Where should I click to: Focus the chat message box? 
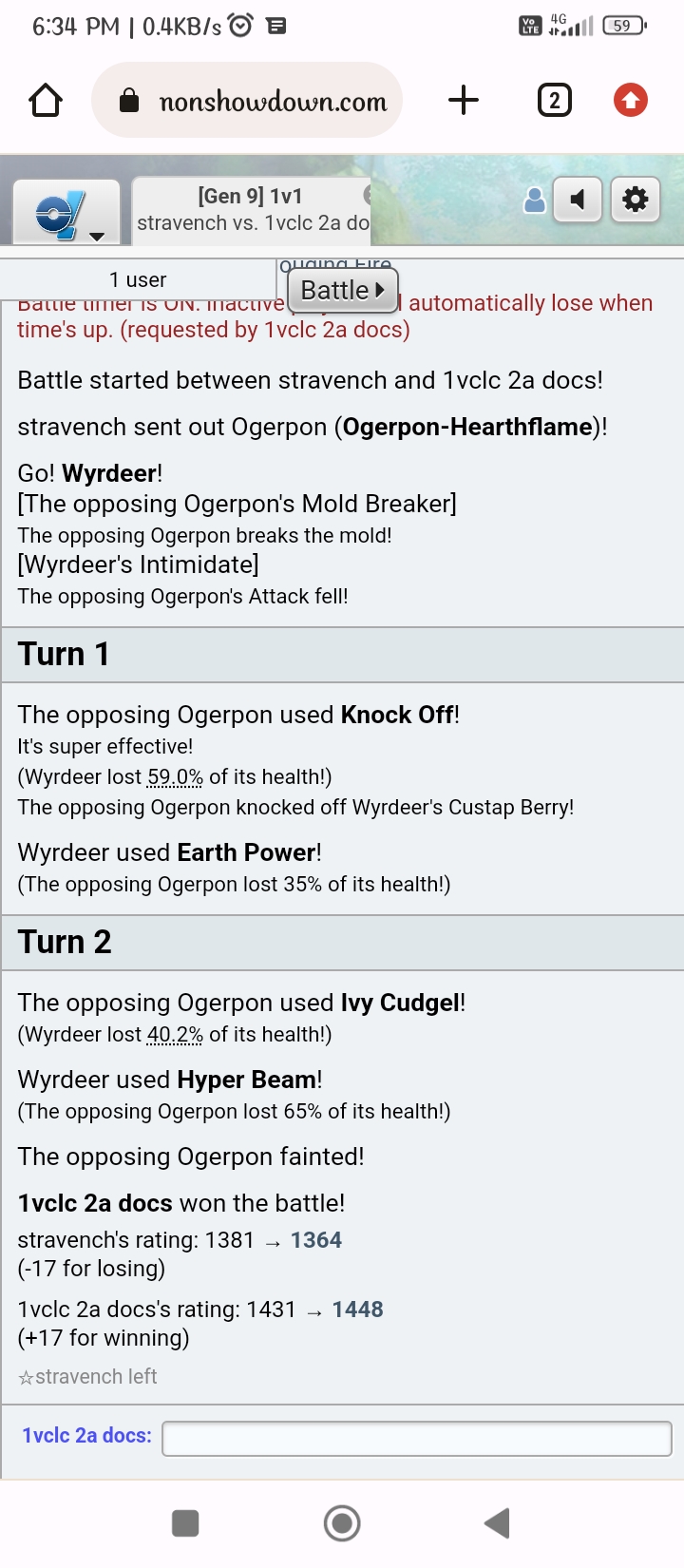[x=416, y=1439]
